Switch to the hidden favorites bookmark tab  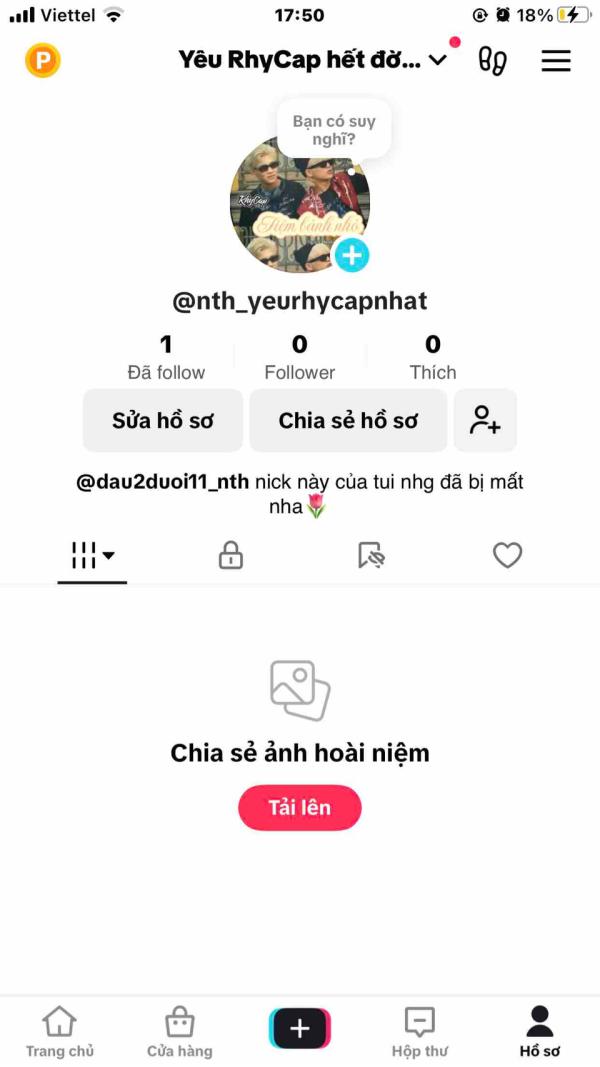point(371,555)
